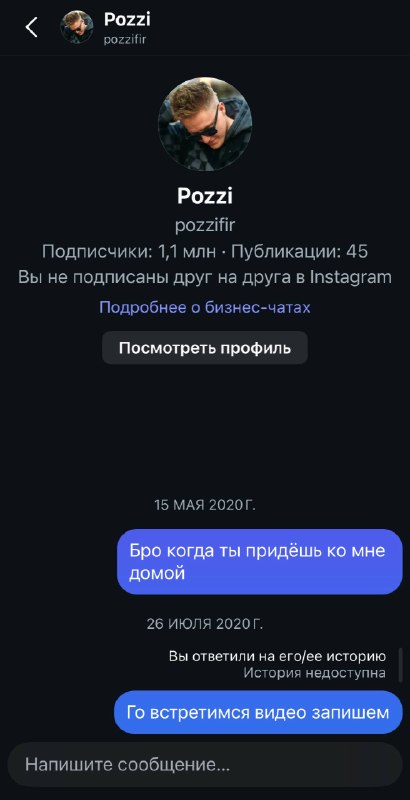Go back from the Pozzi chat
410x800 pixels.
pos(32,27)
